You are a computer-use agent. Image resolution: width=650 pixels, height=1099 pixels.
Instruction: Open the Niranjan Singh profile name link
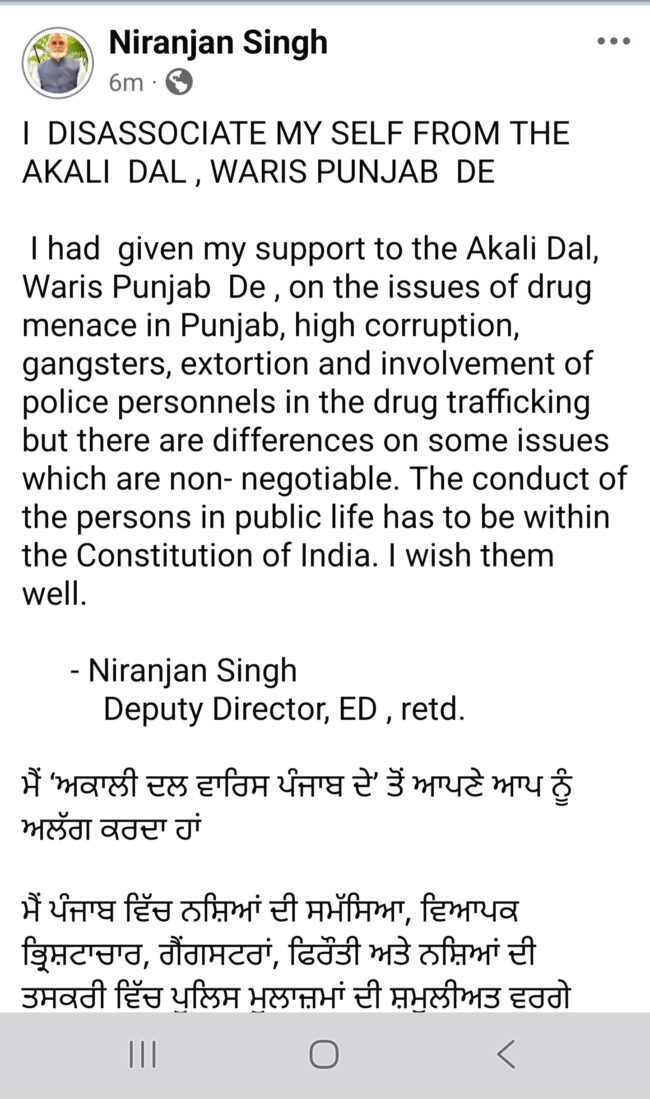[x=218, y=43]
